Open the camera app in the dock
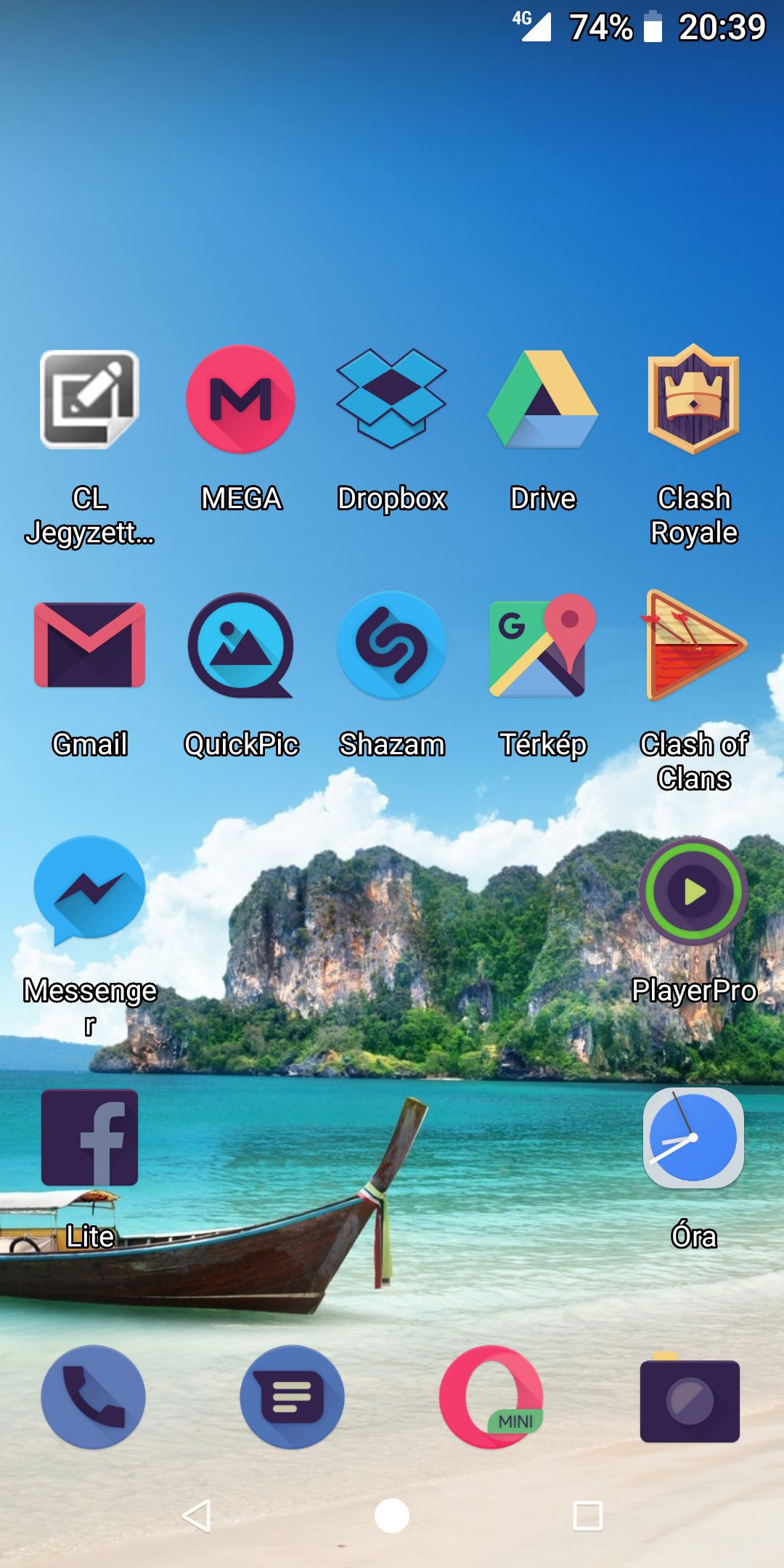 click(690, 1397)
